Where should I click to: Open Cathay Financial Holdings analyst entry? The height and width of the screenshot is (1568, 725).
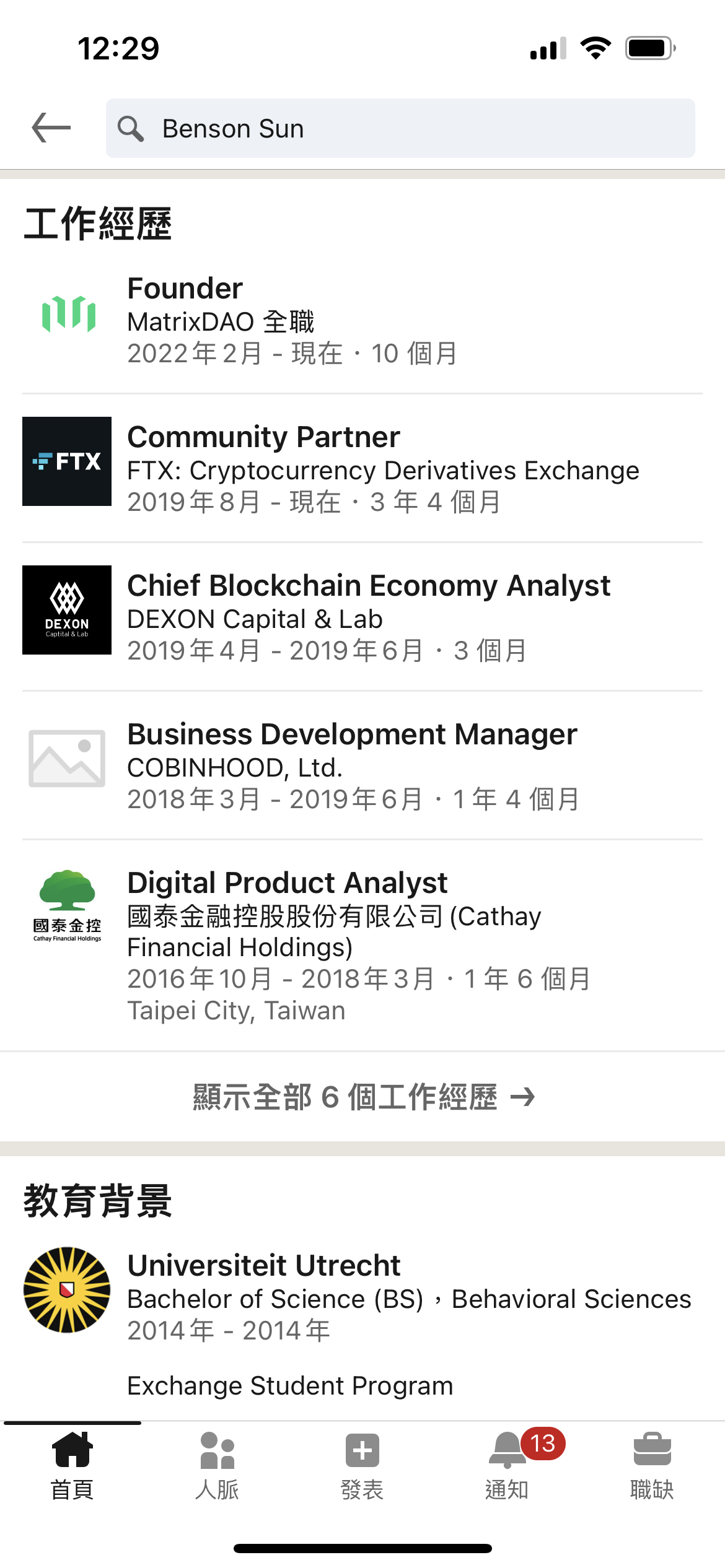pyautogui.click(x=362, y=946)
